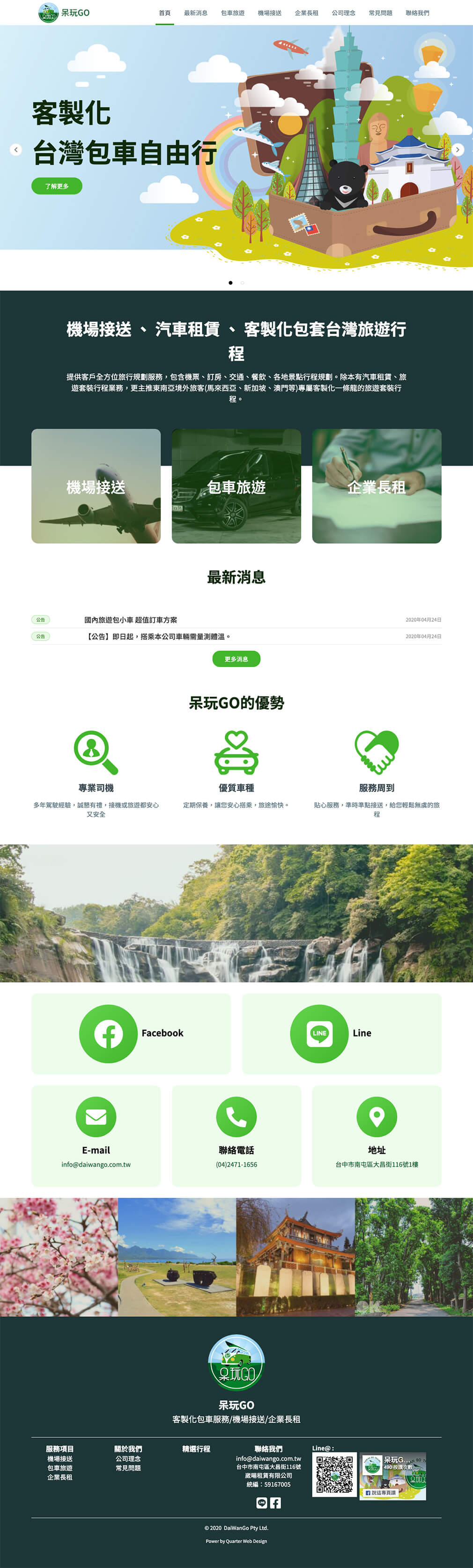Show next banner slide arrow
Screen dimensions: 473x1568
coord(457,150)
